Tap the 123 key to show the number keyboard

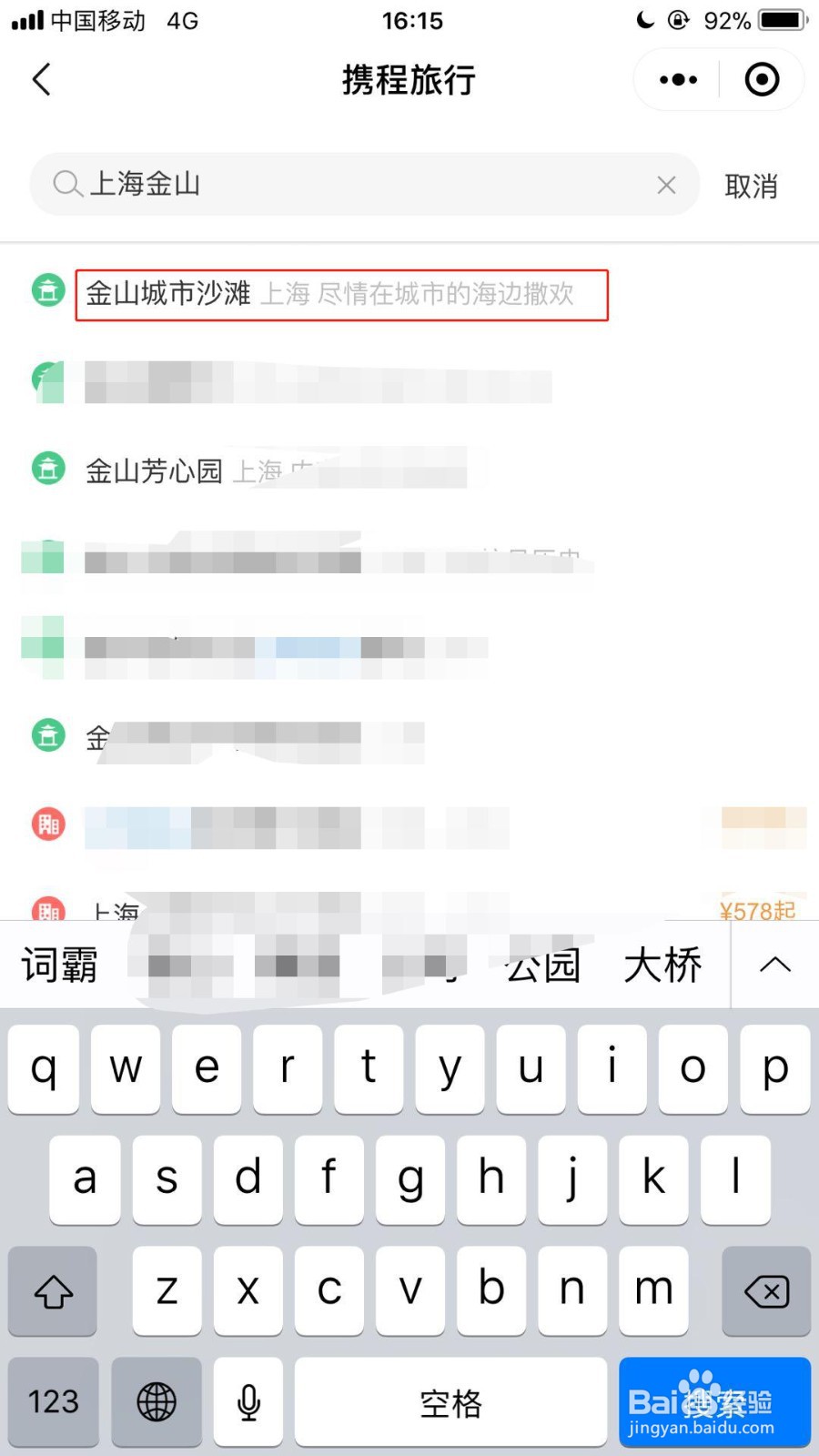[x=53, y=1401]
